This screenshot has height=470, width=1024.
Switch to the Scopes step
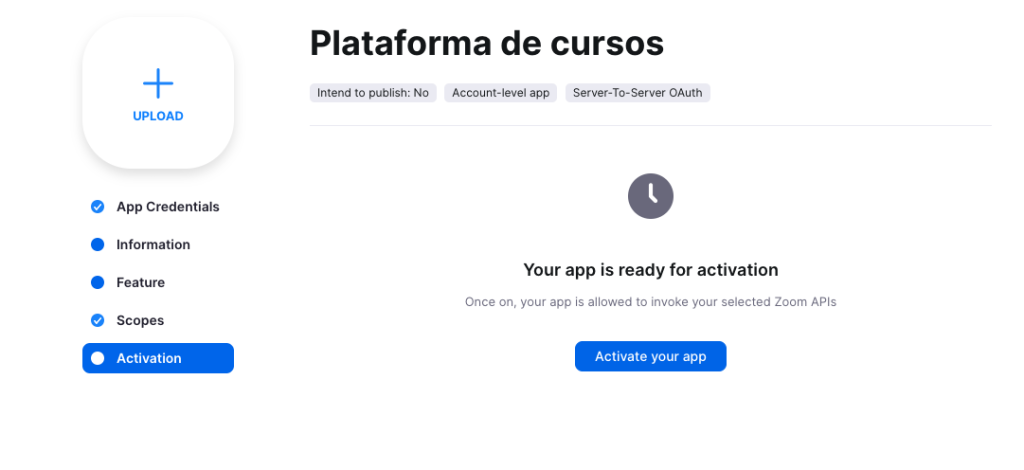tap(139, 321)
